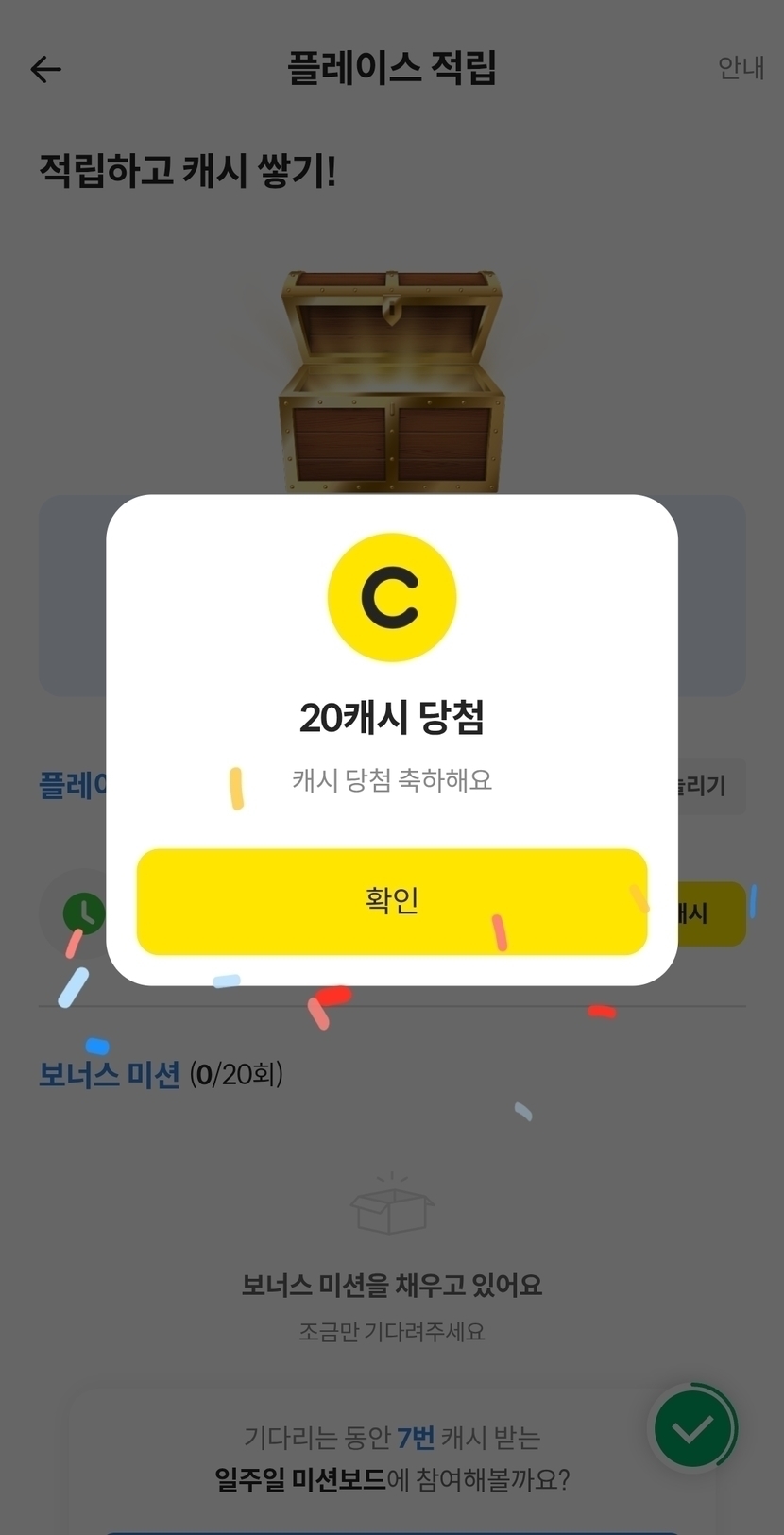Viewport: 784px width, 1535px height.
Task: Open the 안내 guide link
Action: click(x=740, y=68)
